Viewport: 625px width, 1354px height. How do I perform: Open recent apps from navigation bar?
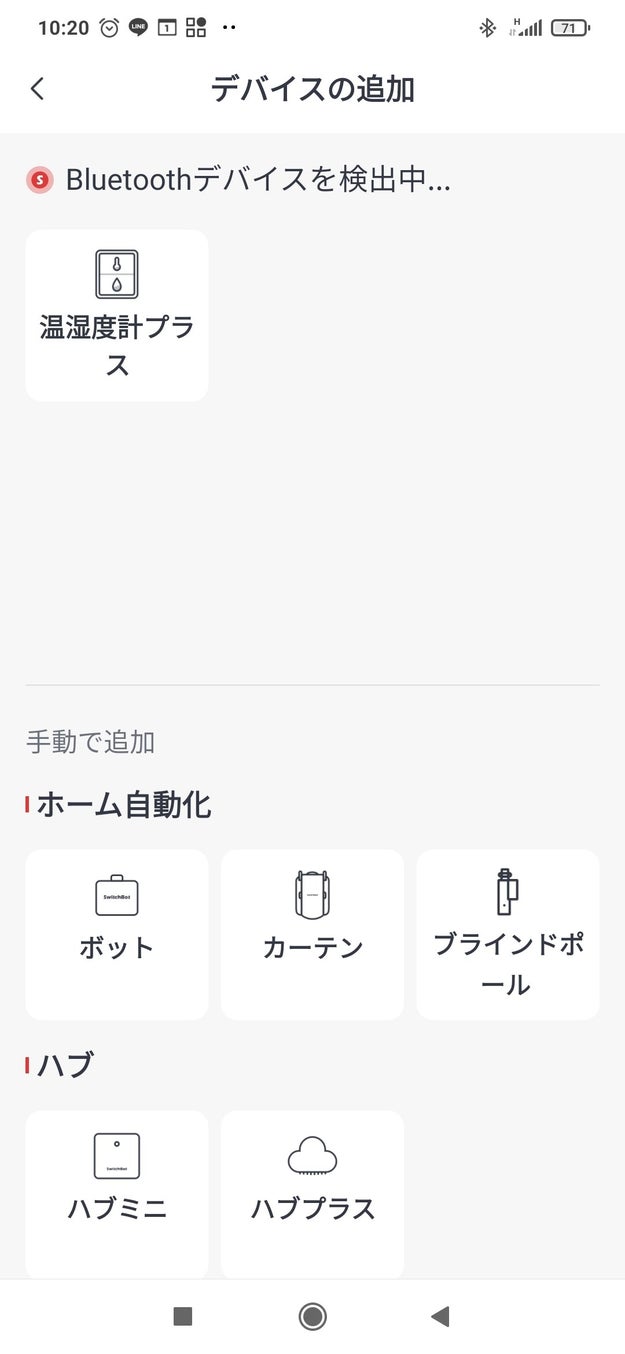pos(183,1316)
